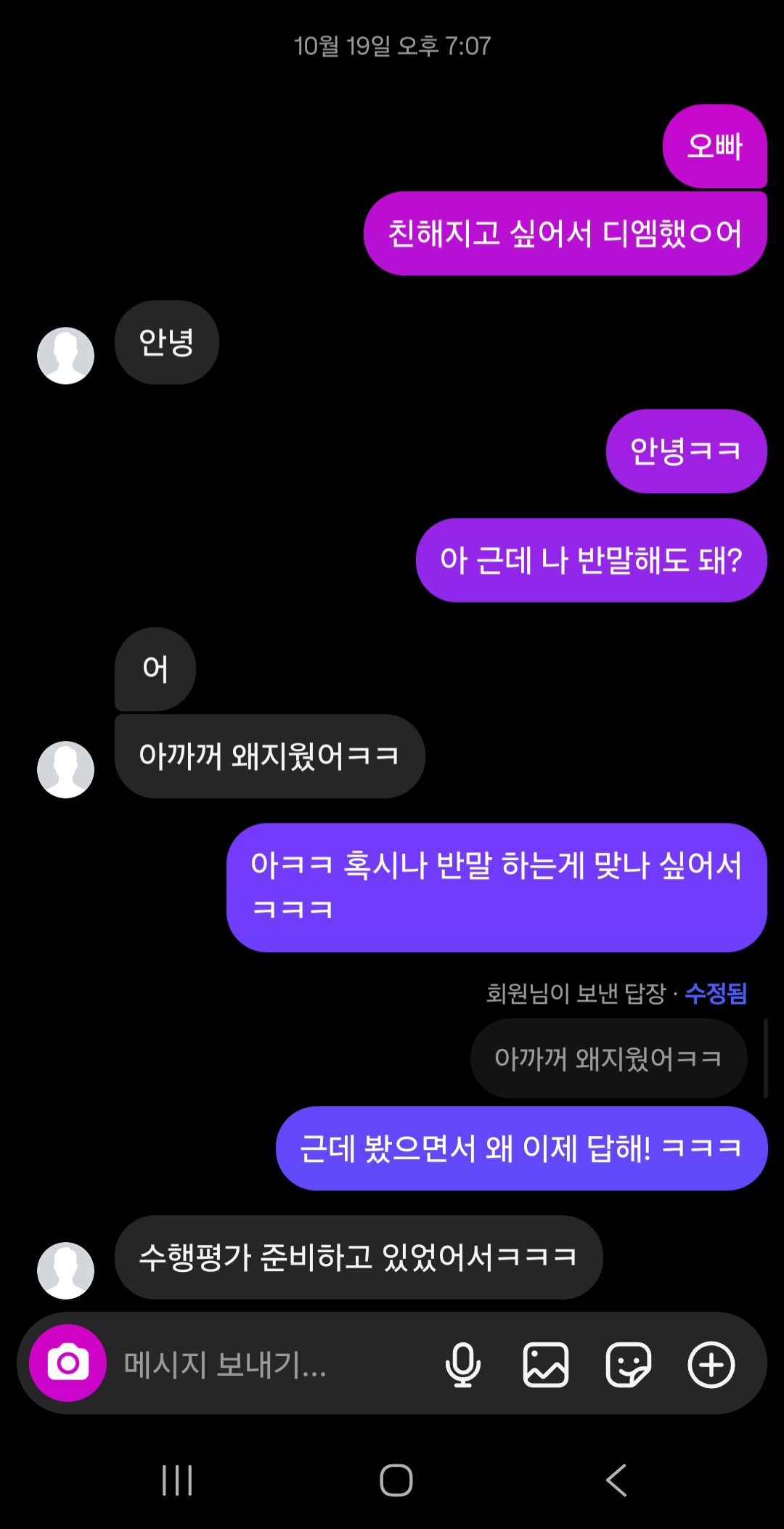Open the sticker picker
Viewport: 784px width, 1529px height.
coord(628,1365)
